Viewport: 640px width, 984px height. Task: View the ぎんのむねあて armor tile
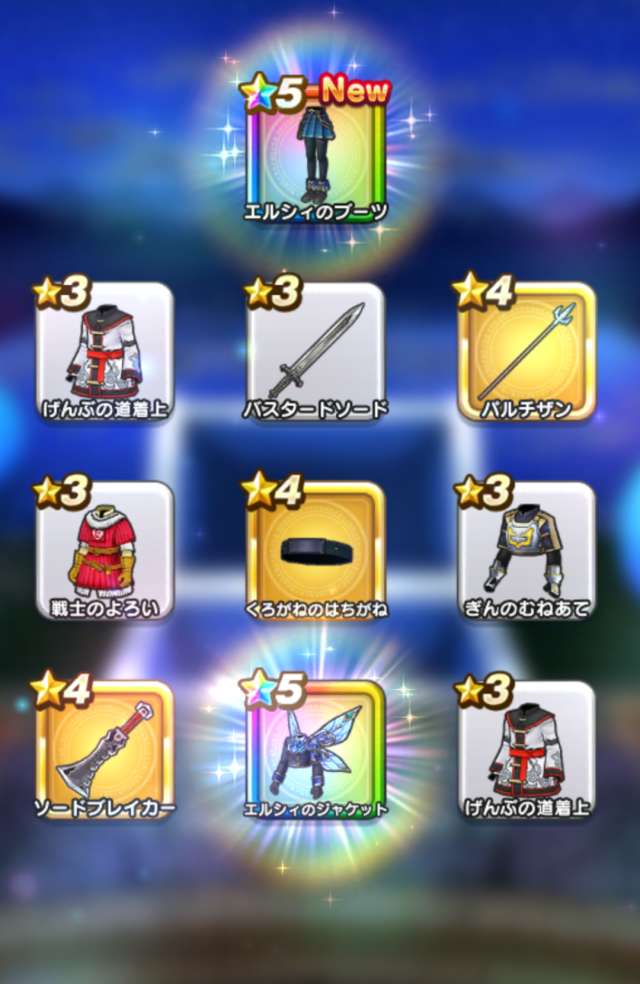click(526, 550)
